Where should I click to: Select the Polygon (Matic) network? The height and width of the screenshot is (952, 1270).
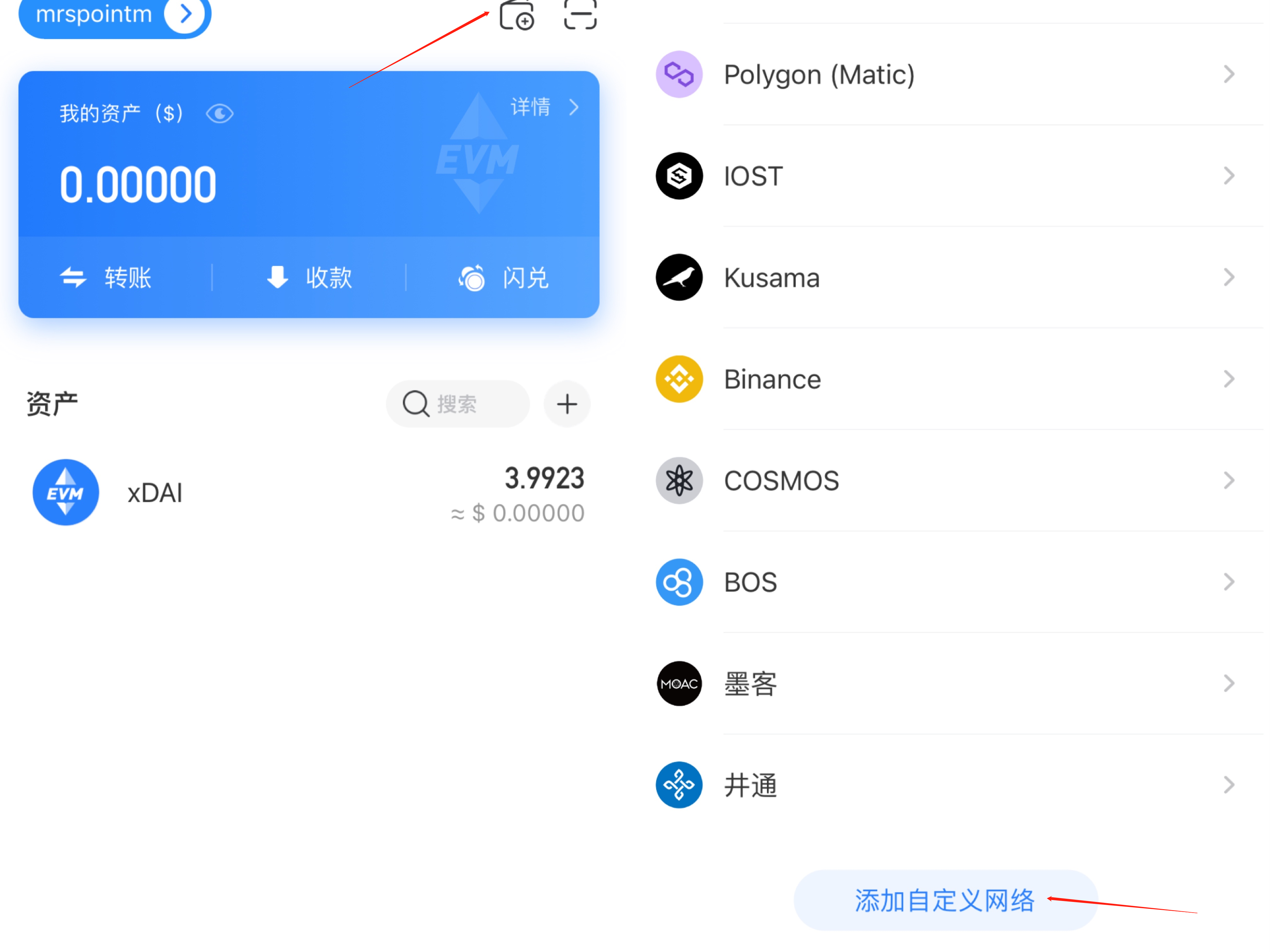click(947, 75)
